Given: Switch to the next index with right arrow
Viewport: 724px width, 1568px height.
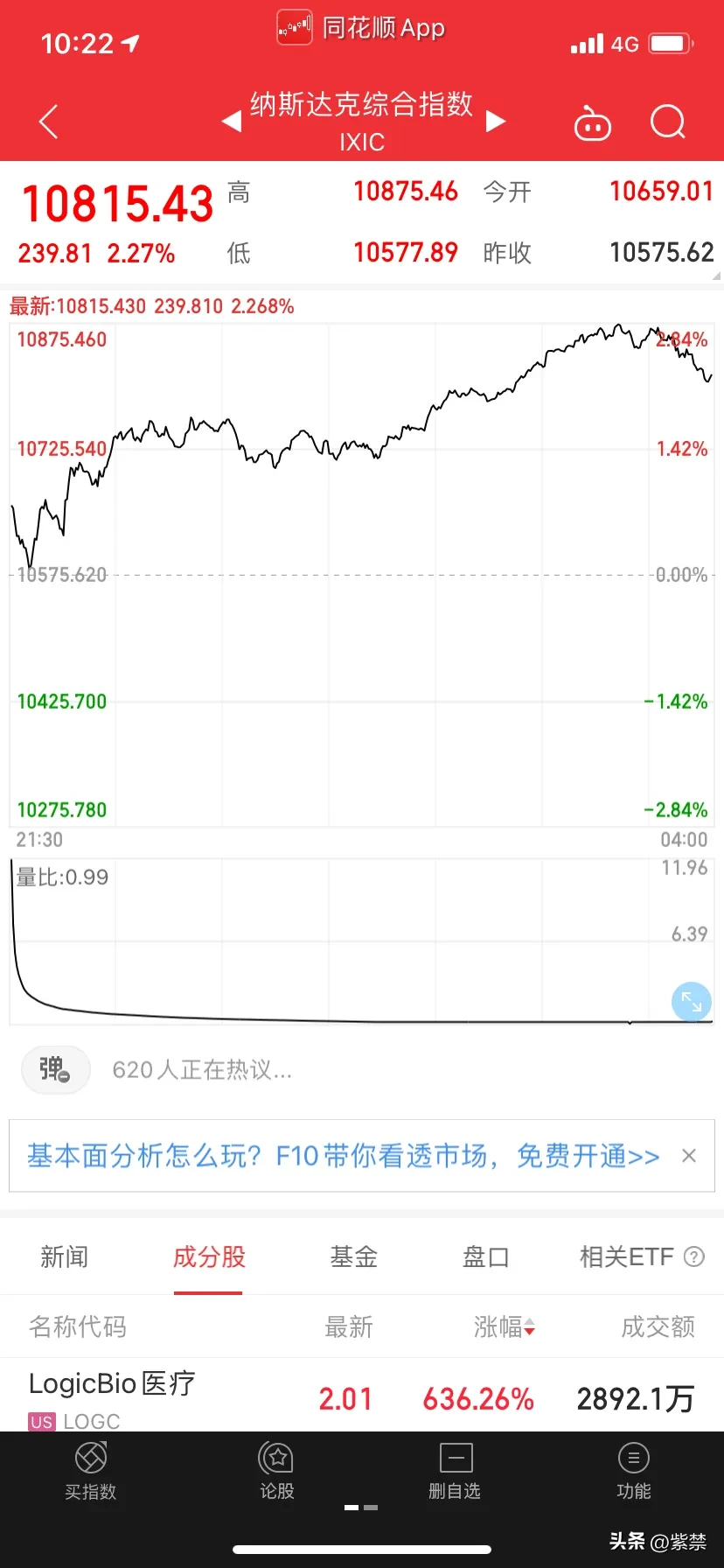Looking at the screenshot, I should [x=496, y=121].
